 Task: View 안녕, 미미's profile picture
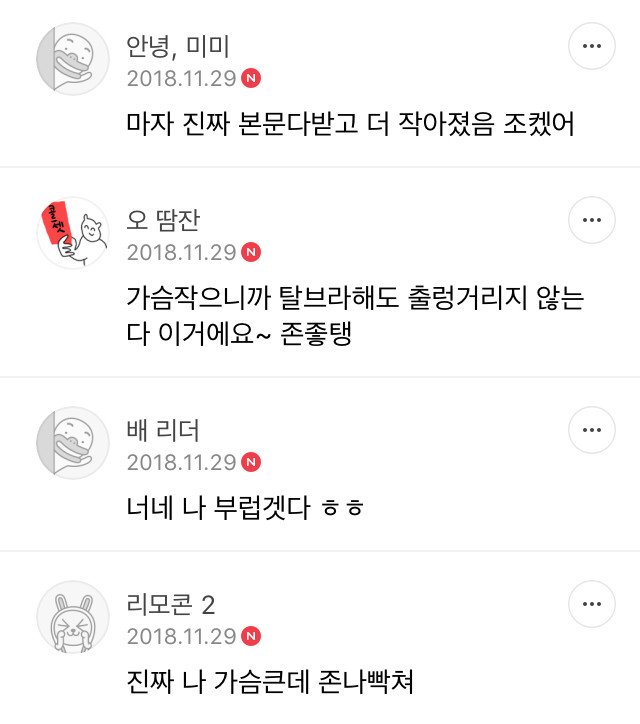(73, 59)
